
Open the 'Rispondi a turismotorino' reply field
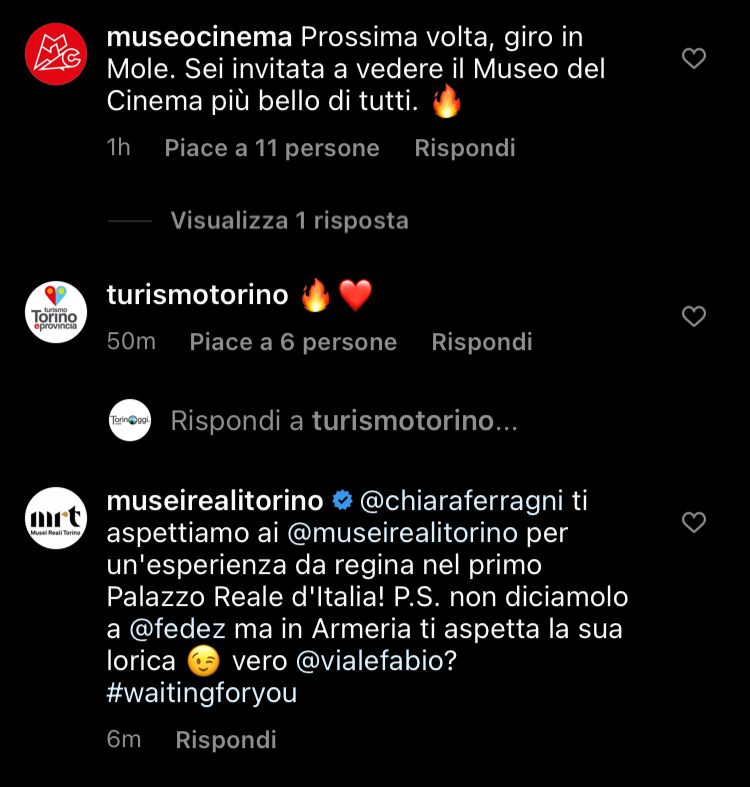point(343,421)
